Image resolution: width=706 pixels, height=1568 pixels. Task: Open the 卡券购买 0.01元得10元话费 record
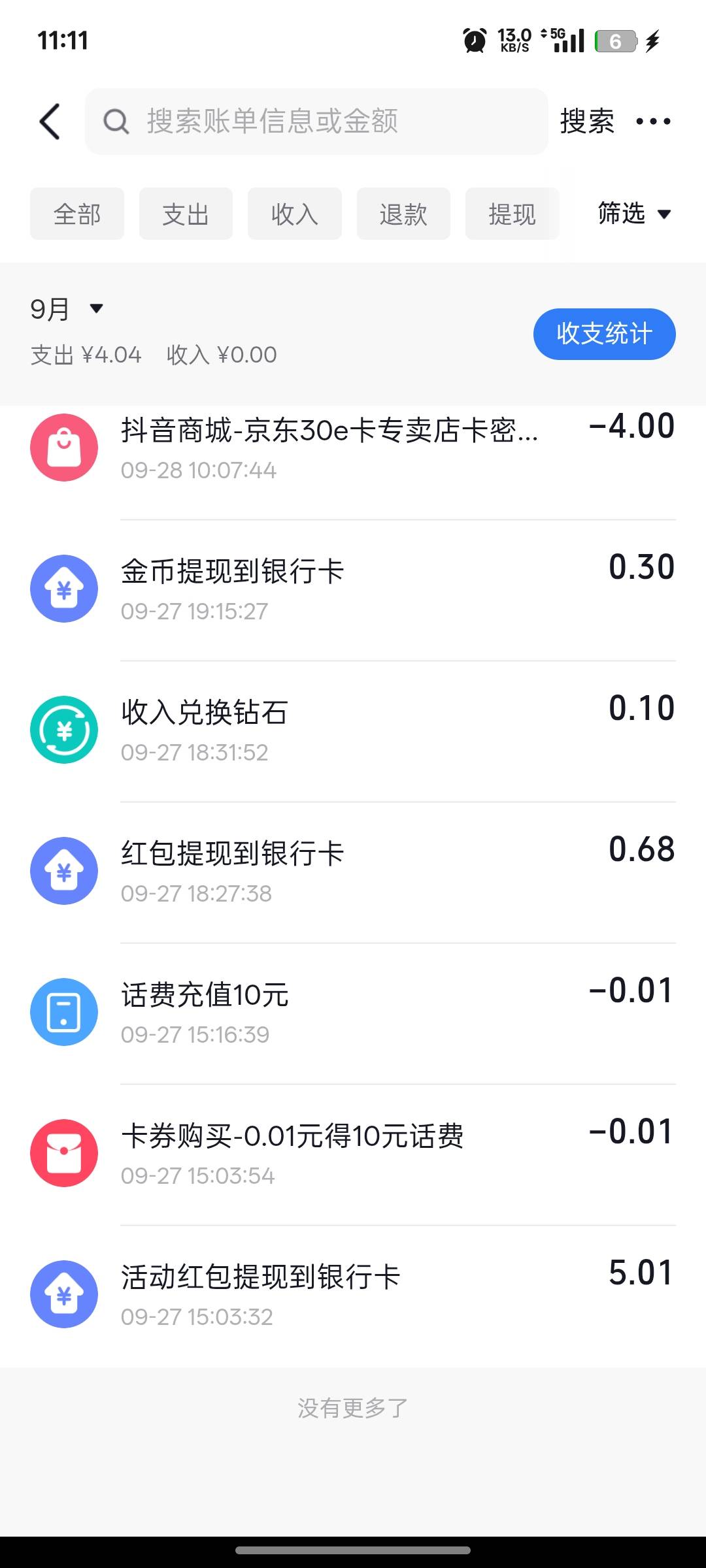[353, 1154]
